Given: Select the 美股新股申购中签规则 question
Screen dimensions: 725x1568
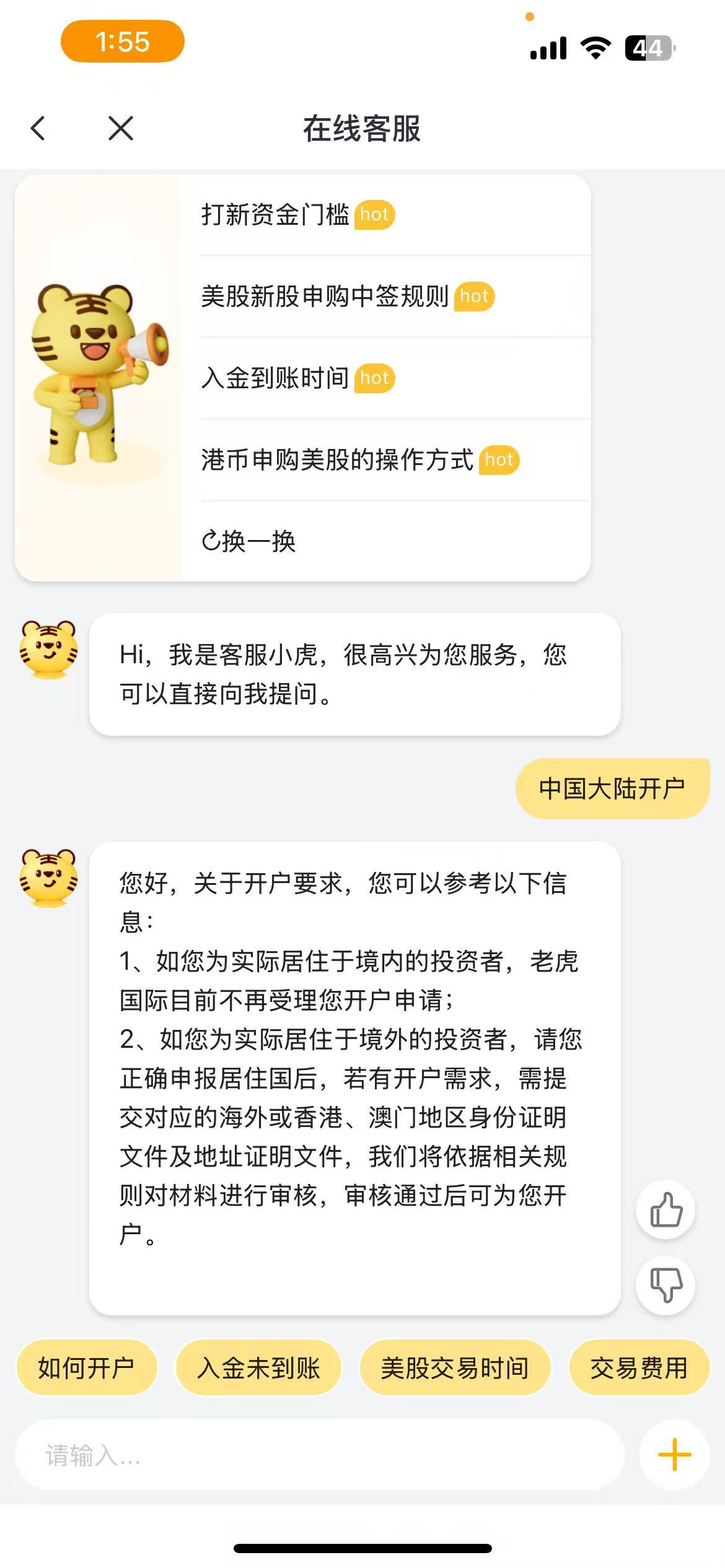Looking at the screenshot, I should tap(347, 297).
